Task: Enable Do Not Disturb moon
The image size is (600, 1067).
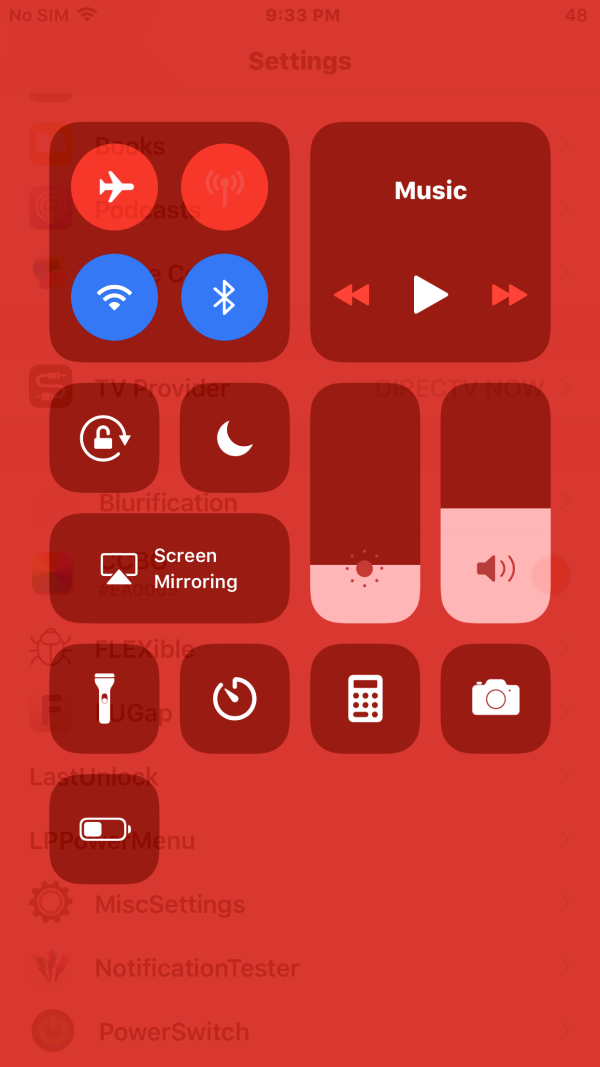Action: [x=234, y=438]
